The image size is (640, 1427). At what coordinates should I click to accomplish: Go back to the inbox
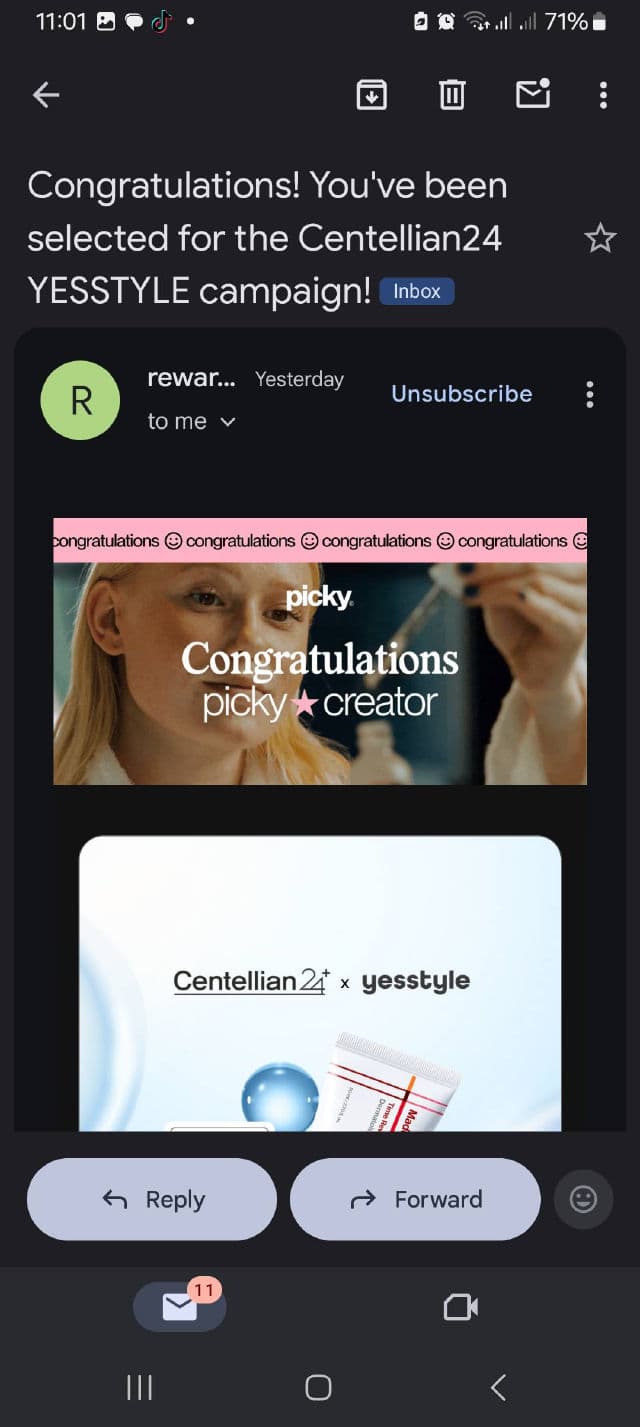pyautogui.click(x=46, y=95)
